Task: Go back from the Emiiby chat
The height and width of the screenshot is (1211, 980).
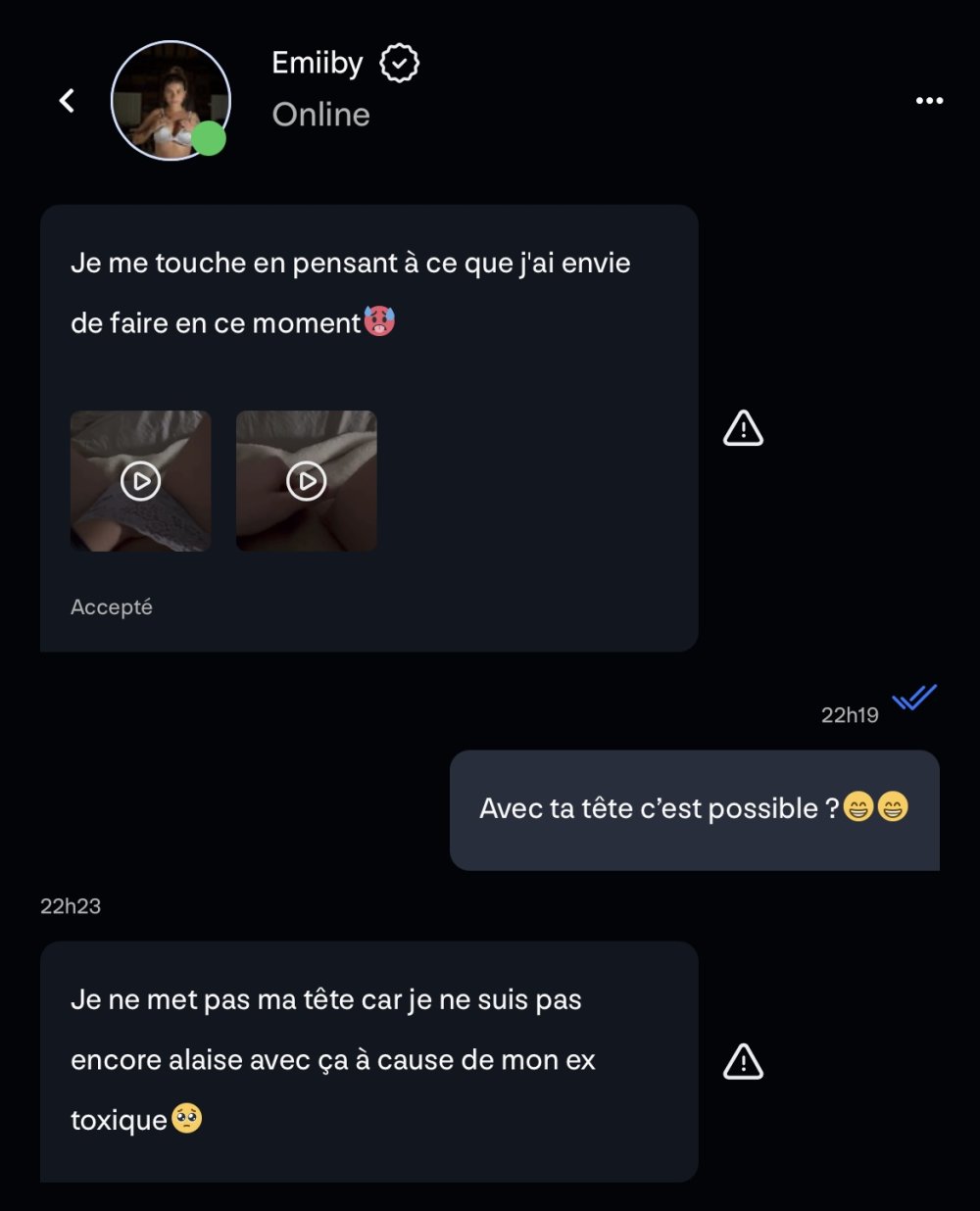Action: pos(67,100)
